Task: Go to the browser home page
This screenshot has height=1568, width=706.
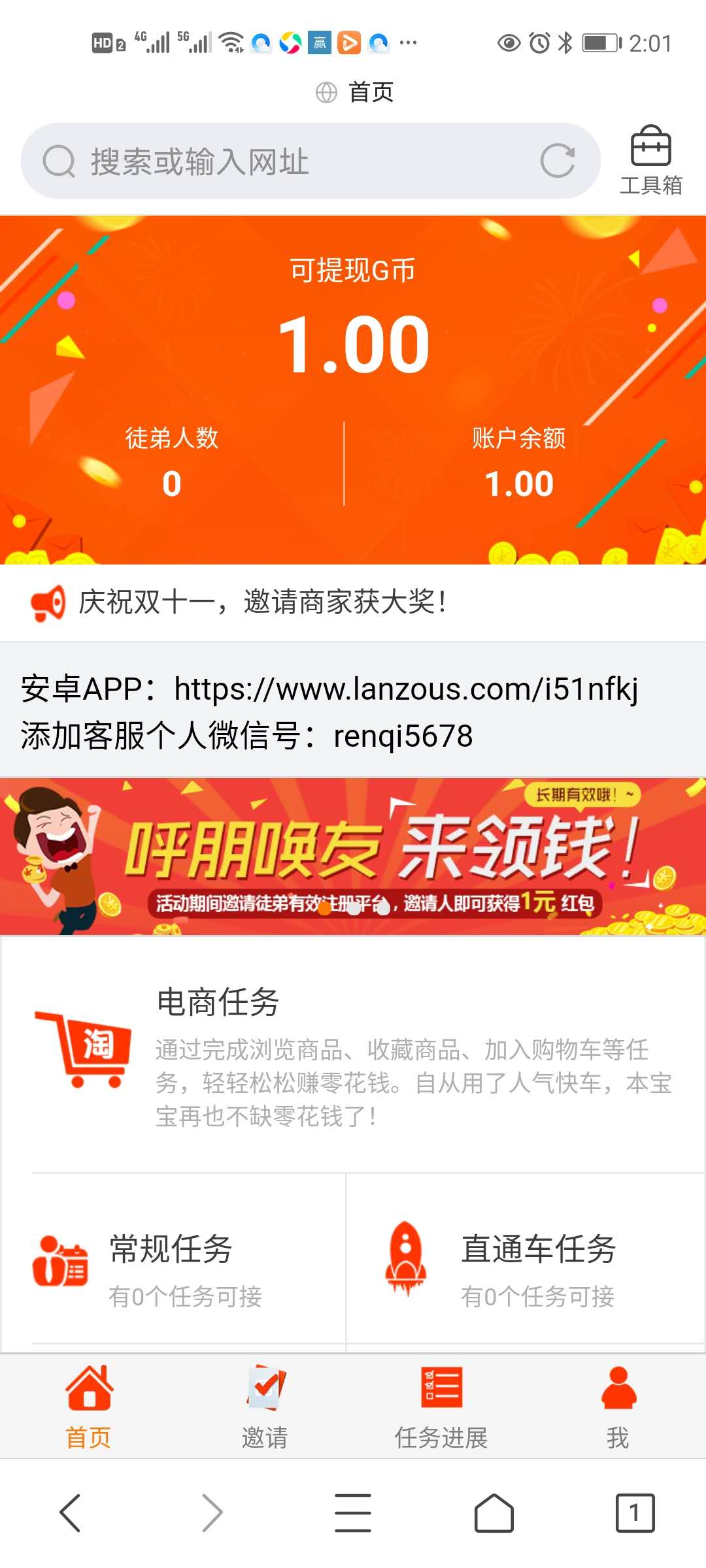Action: tap(494, 1512)
